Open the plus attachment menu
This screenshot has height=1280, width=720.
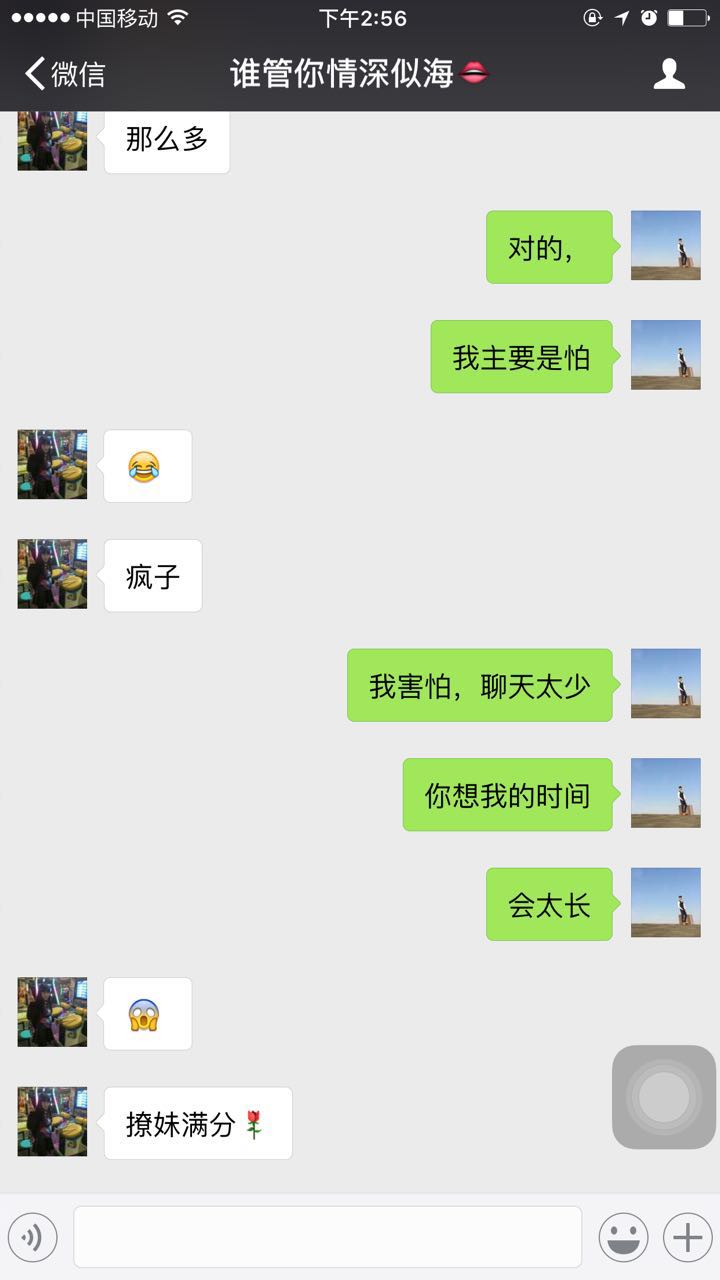click(x=687, y=1238)
